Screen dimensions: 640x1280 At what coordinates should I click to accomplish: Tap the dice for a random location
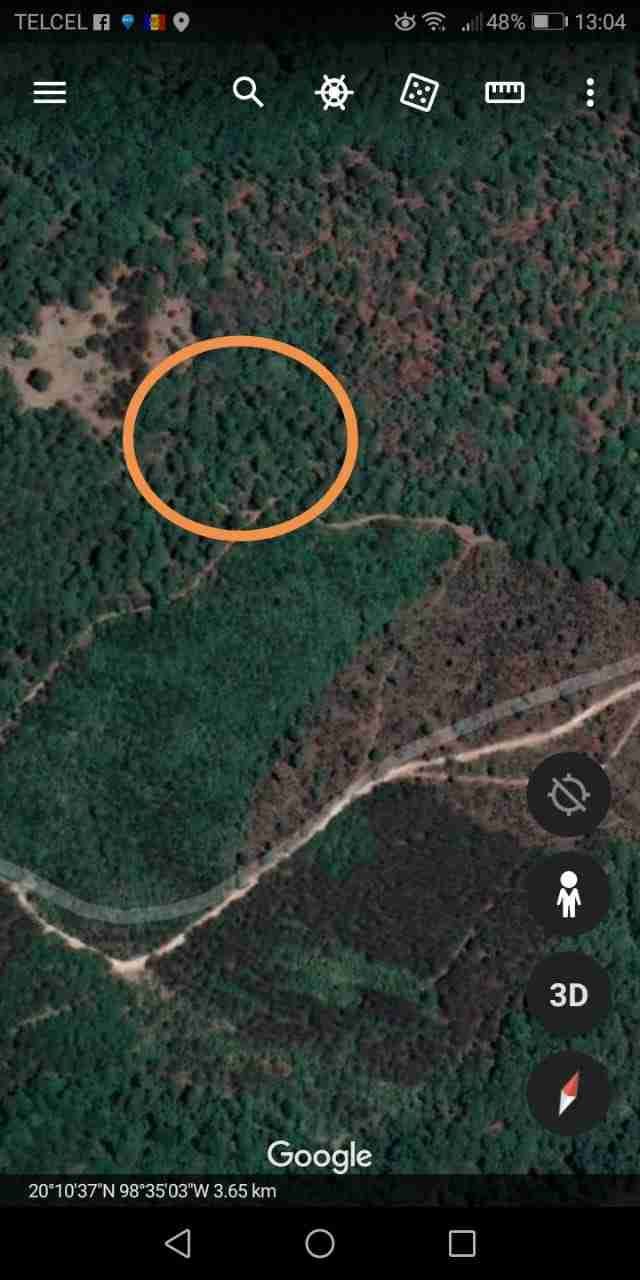(x=419, y=93)
